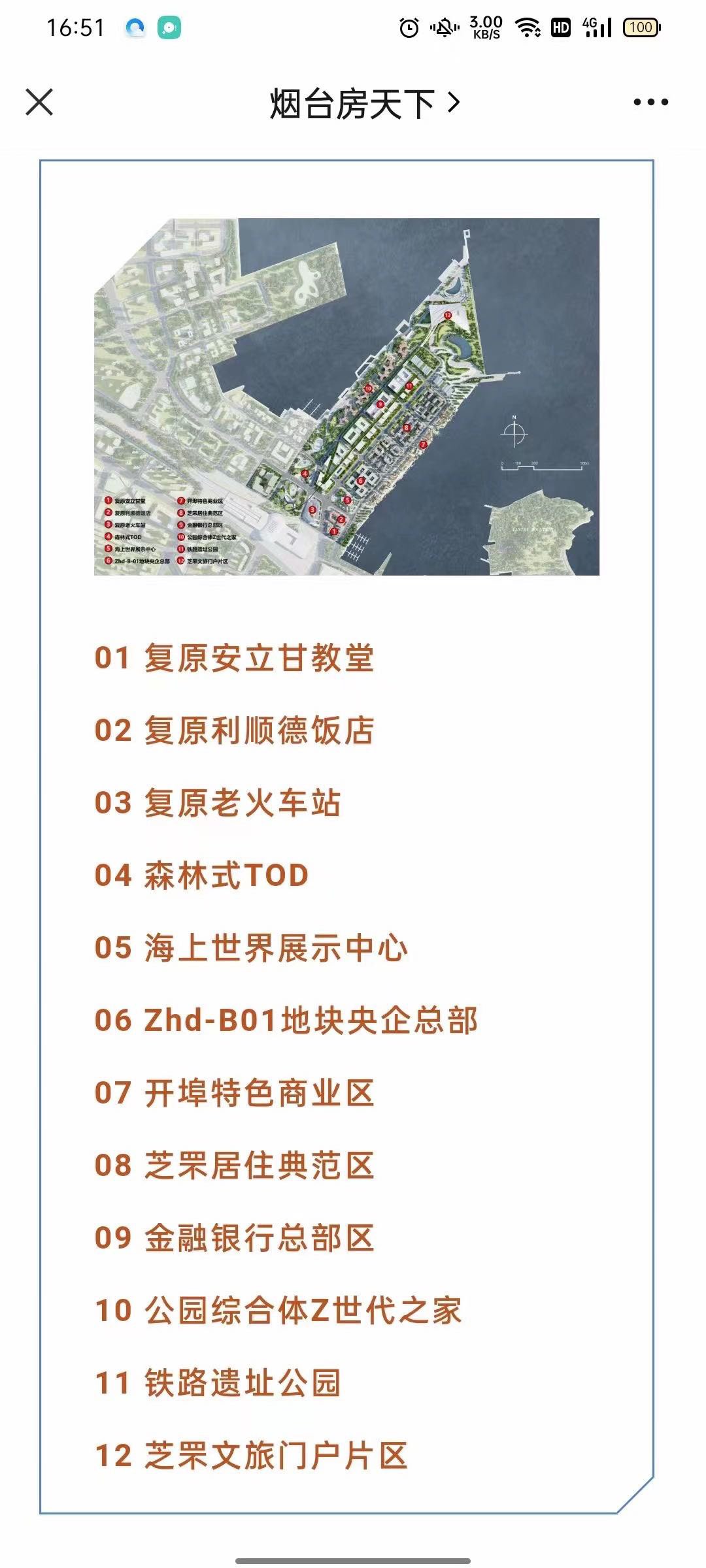View the site plan map image
Viewport: 706px width, 1568px height.
tap(346, 397)
